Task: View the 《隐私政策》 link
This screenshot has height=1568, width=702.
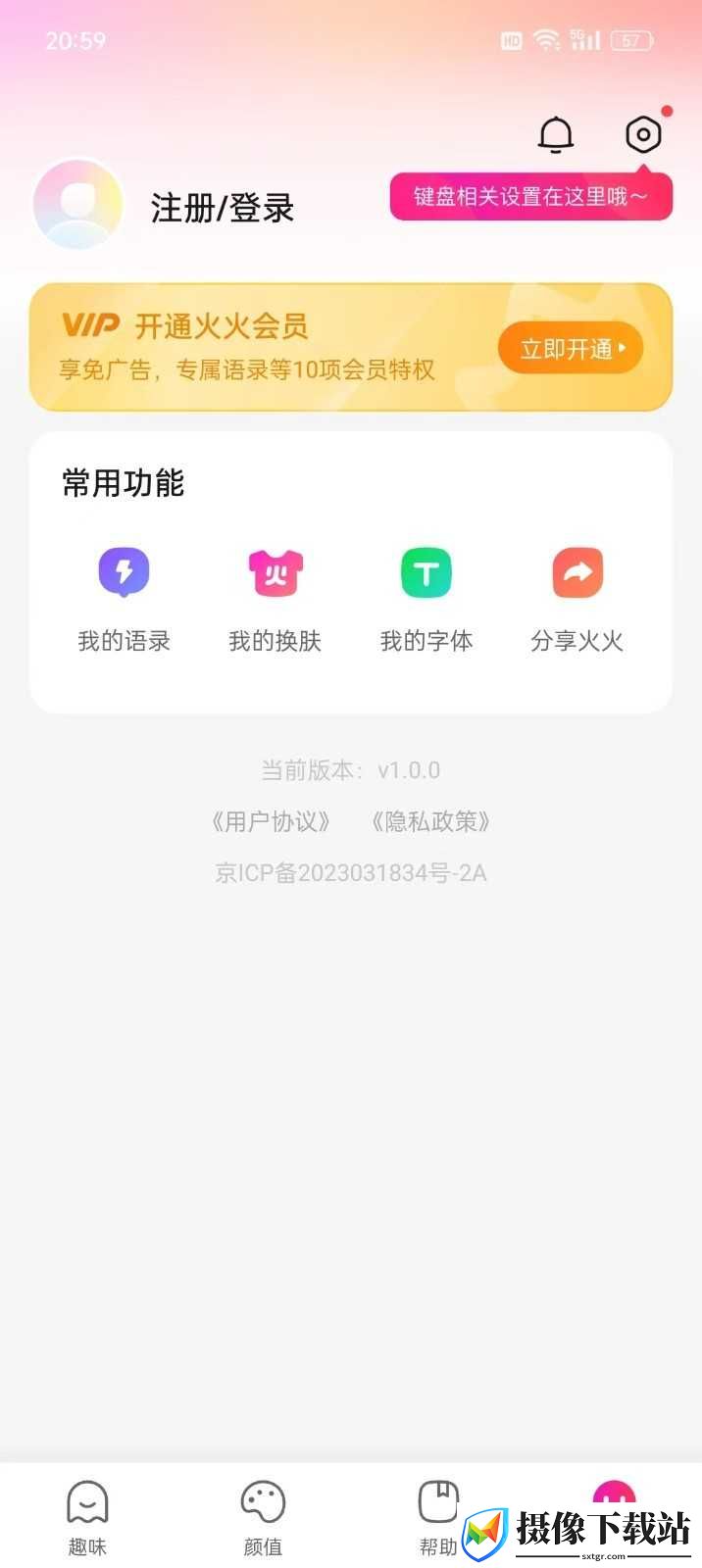Action: [430, 821]
